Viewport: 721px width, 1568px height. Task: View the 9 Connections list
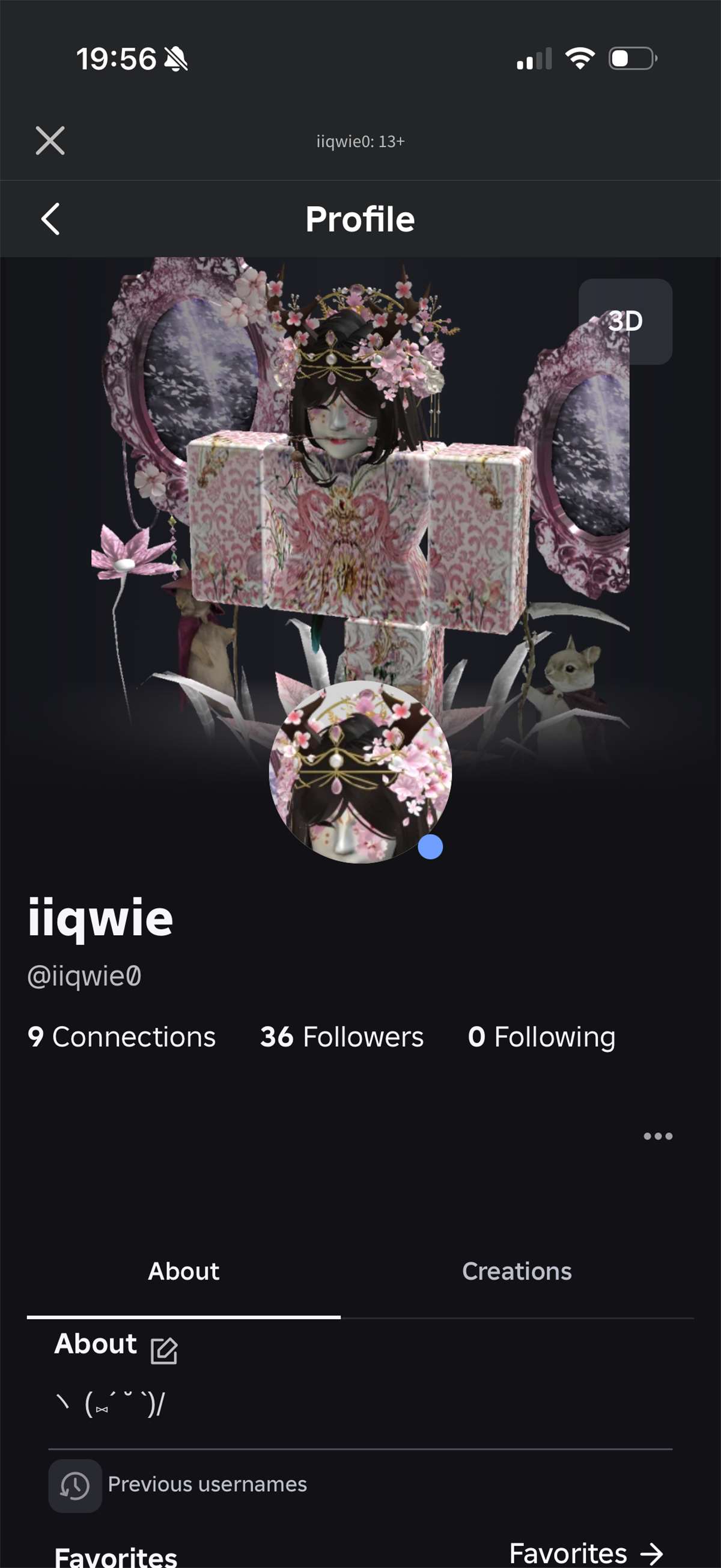point(122,1037)
